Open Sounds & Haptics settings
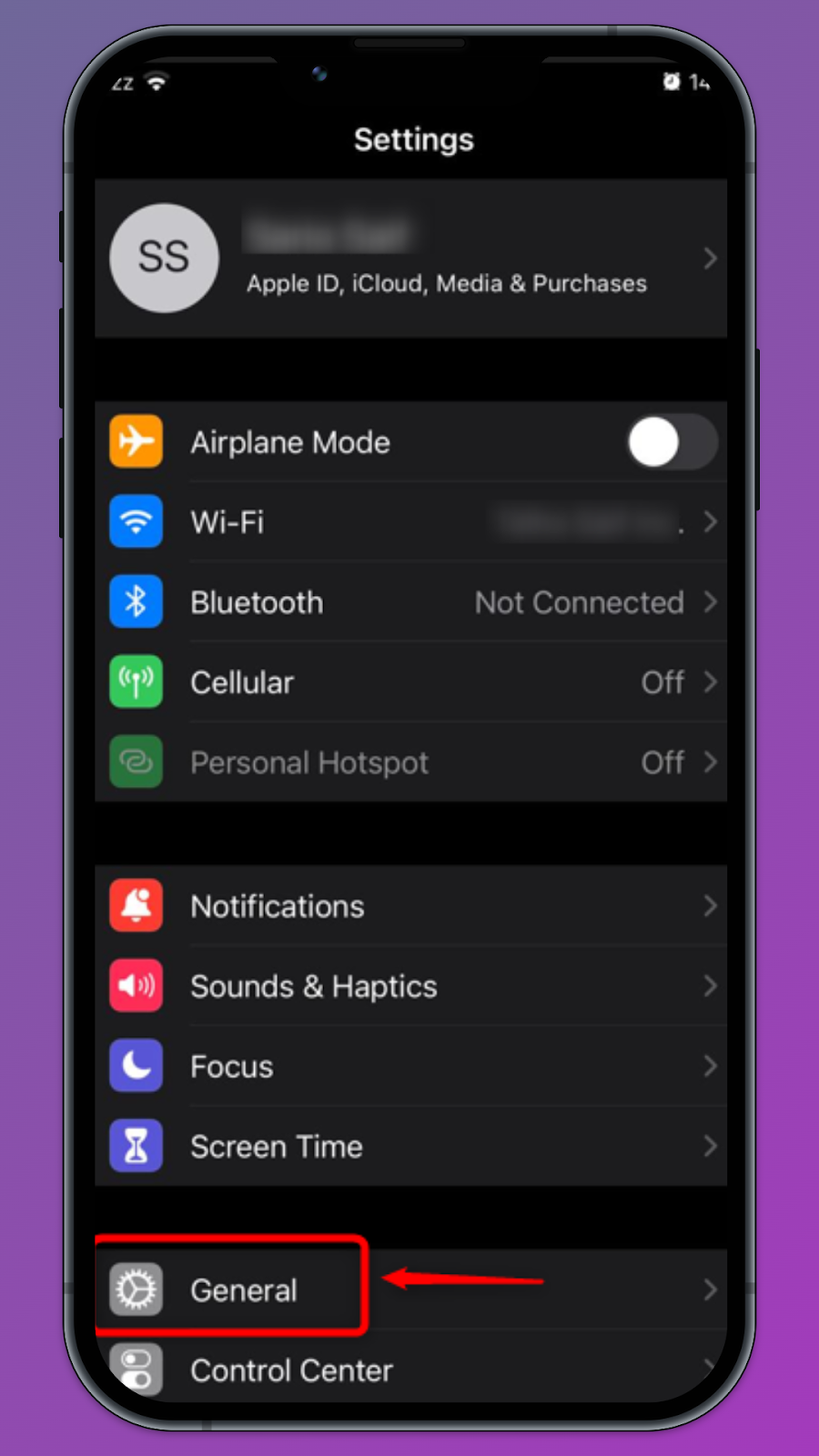 pos(409,986)
